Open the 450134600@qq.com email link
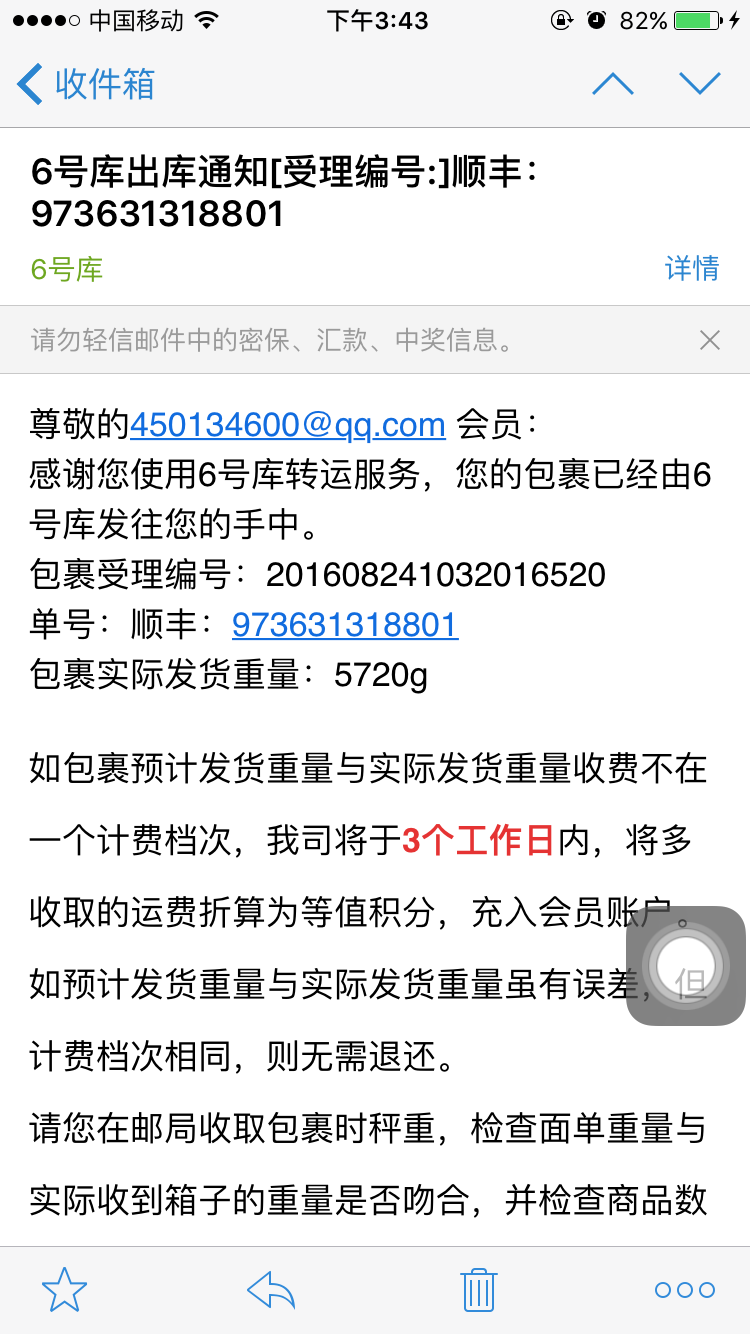The width and height of the screenshot is (750, 1334). [x=288, y=424]
